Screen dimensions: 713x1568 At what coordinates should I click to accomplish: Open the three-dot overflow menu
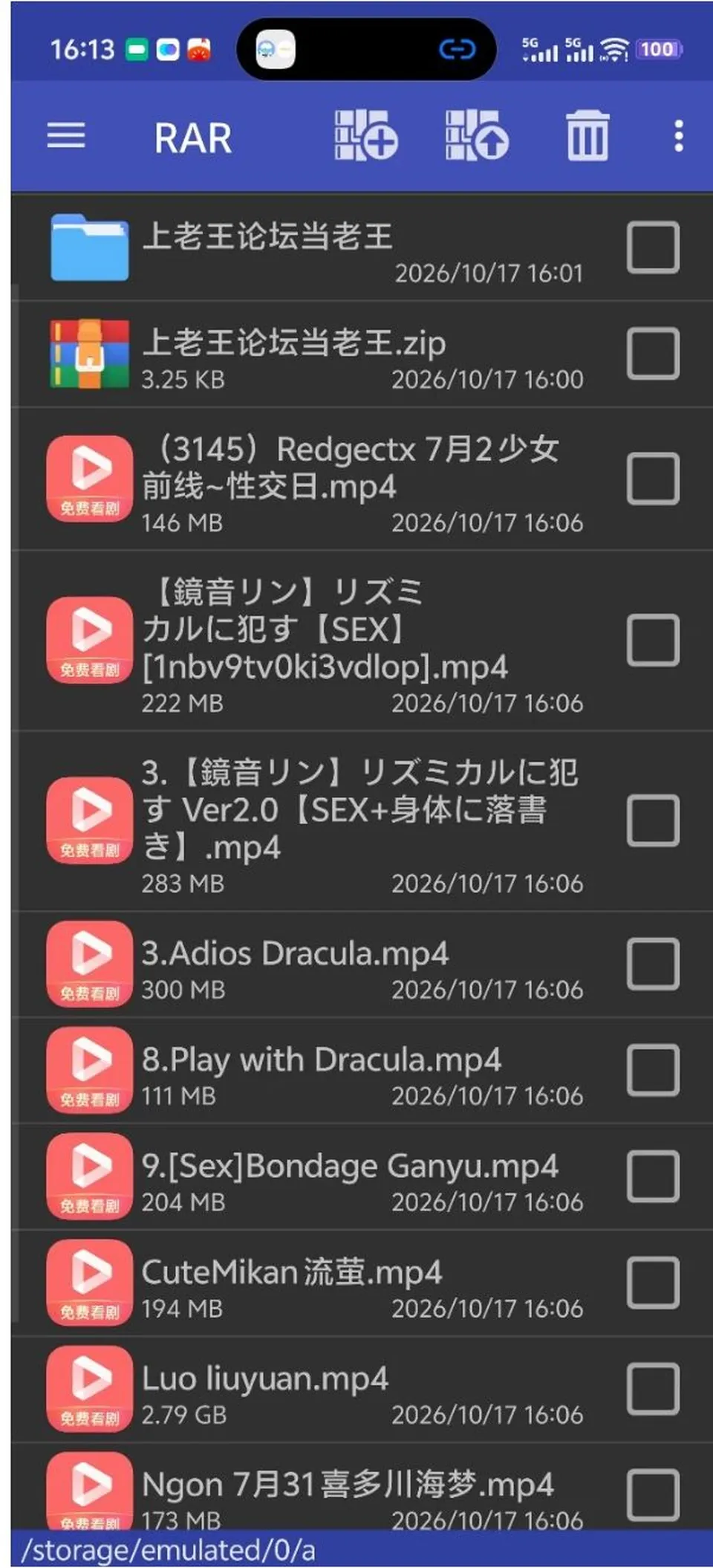coord(678,136)
